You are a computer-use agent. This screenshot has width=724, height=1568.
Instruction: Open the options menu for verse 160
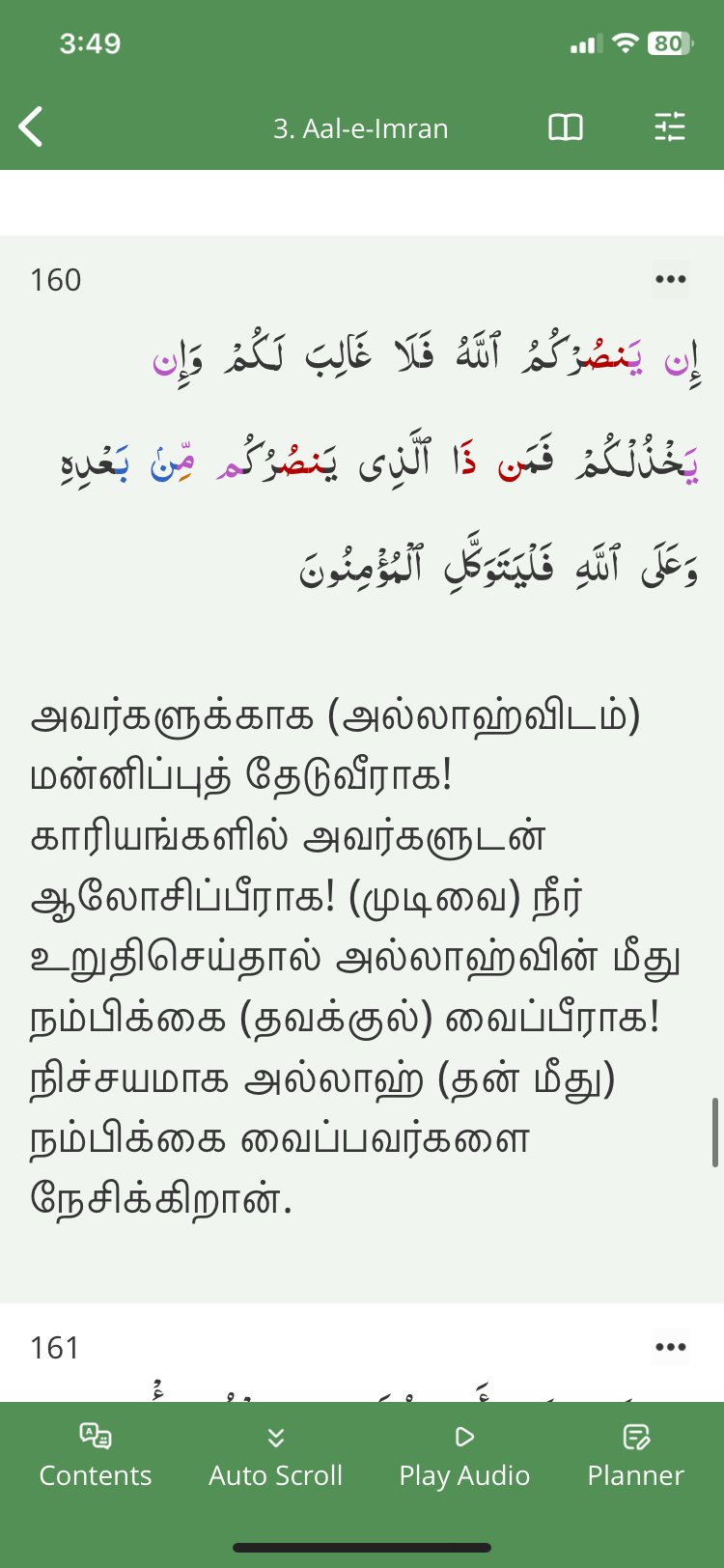click(x=670, y=280)
